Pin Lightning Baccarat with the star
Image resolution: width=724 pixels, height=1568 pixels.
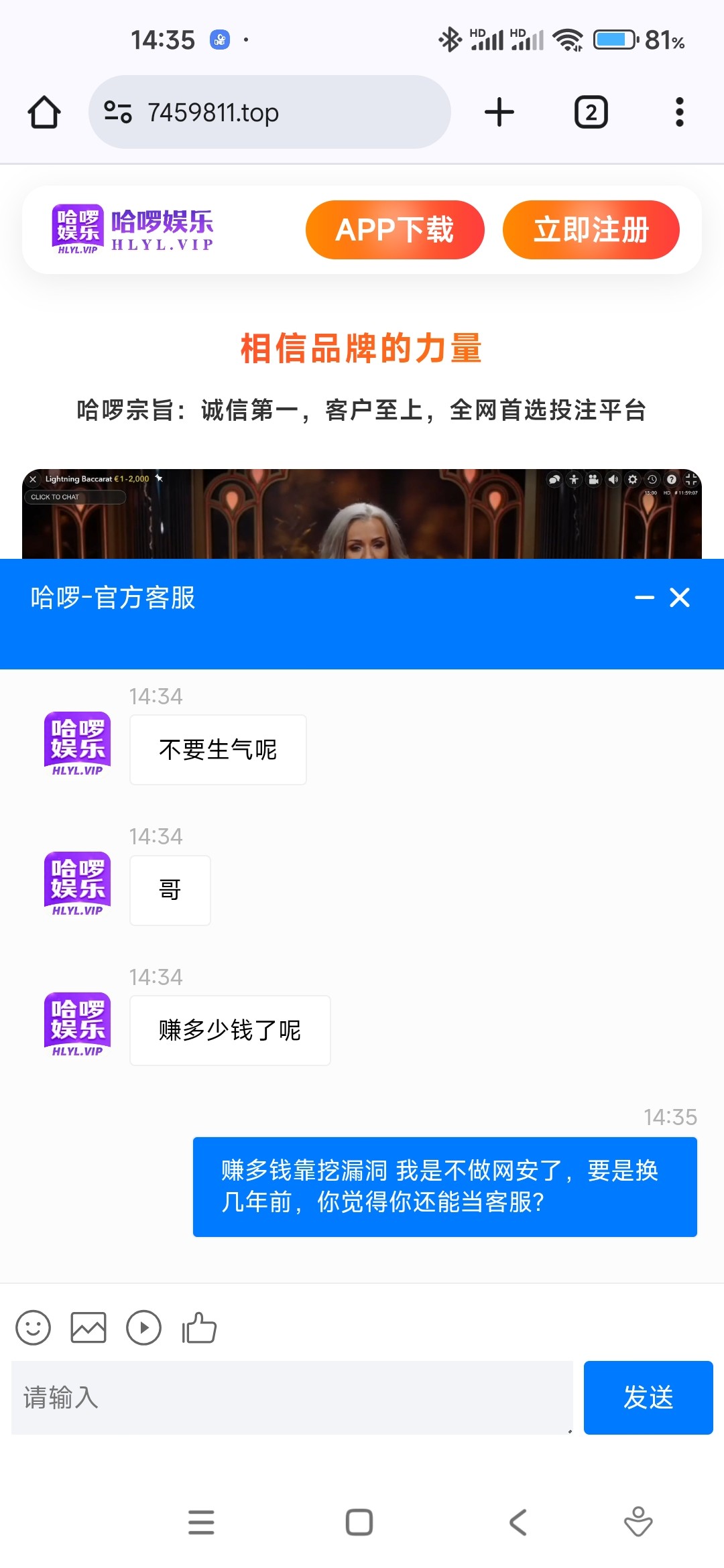coord(159,478)
